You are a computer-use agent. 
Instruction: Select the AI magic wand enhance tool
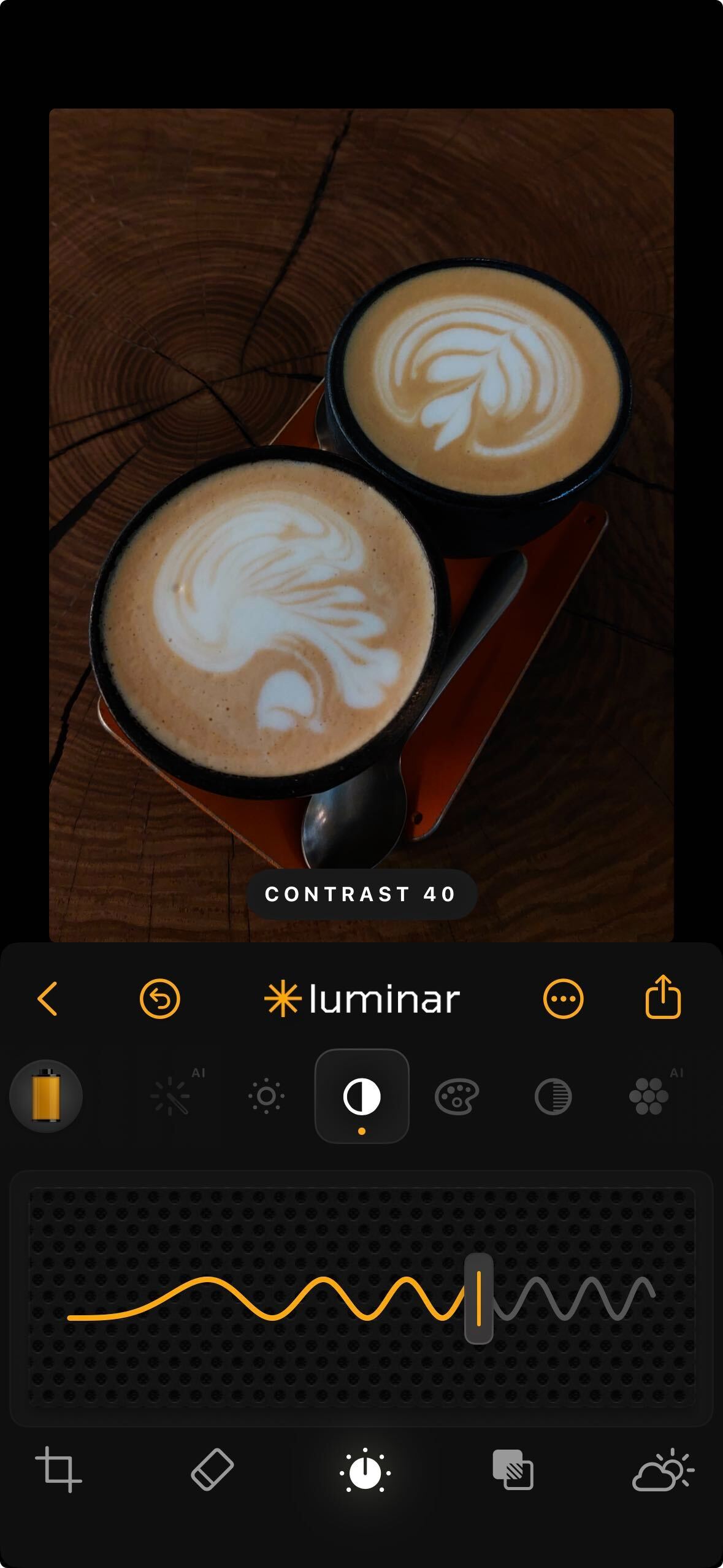tap(170, 1096)
